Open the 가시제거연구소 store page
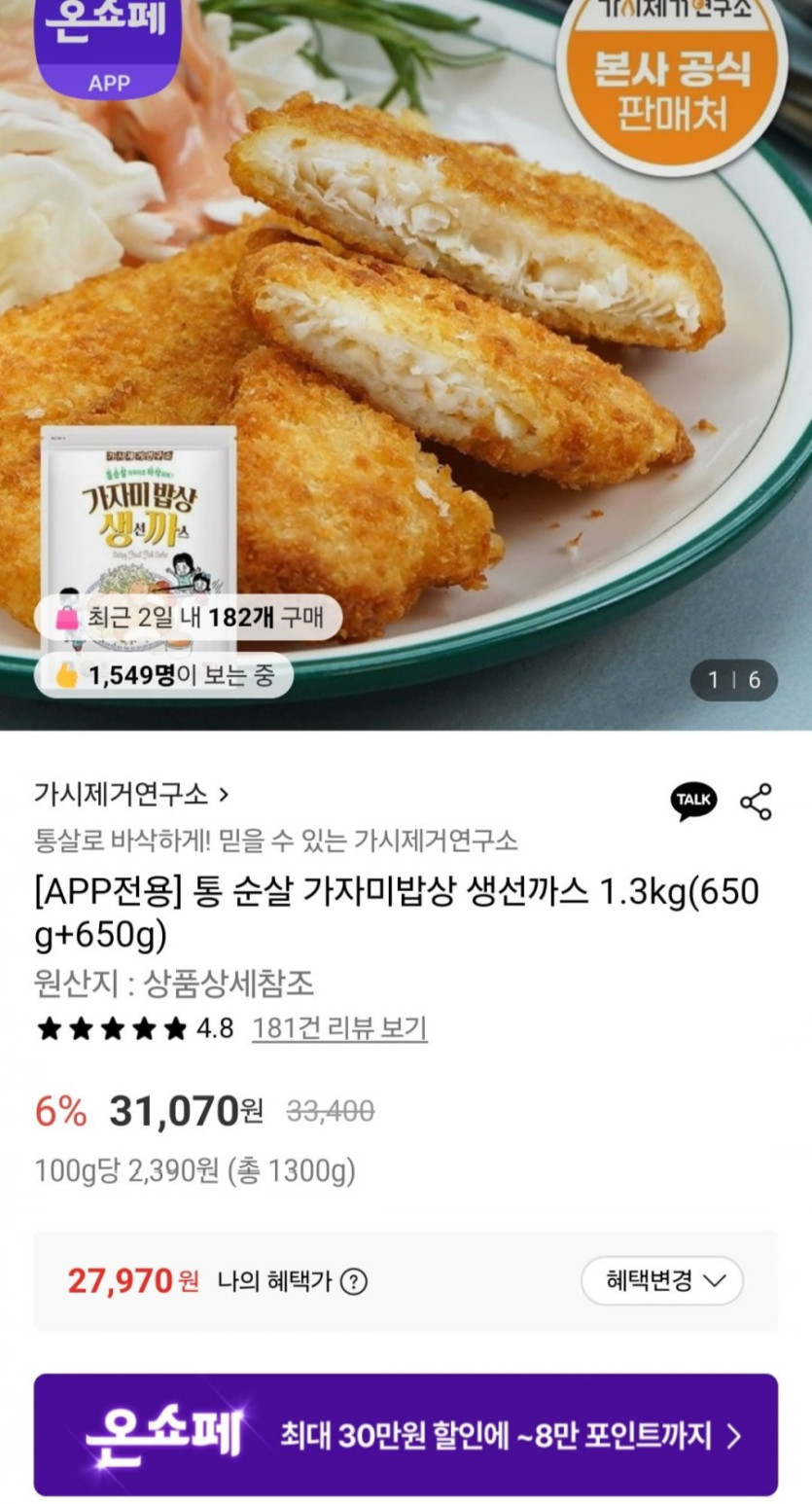812x1504 pixels. [131, 795]
